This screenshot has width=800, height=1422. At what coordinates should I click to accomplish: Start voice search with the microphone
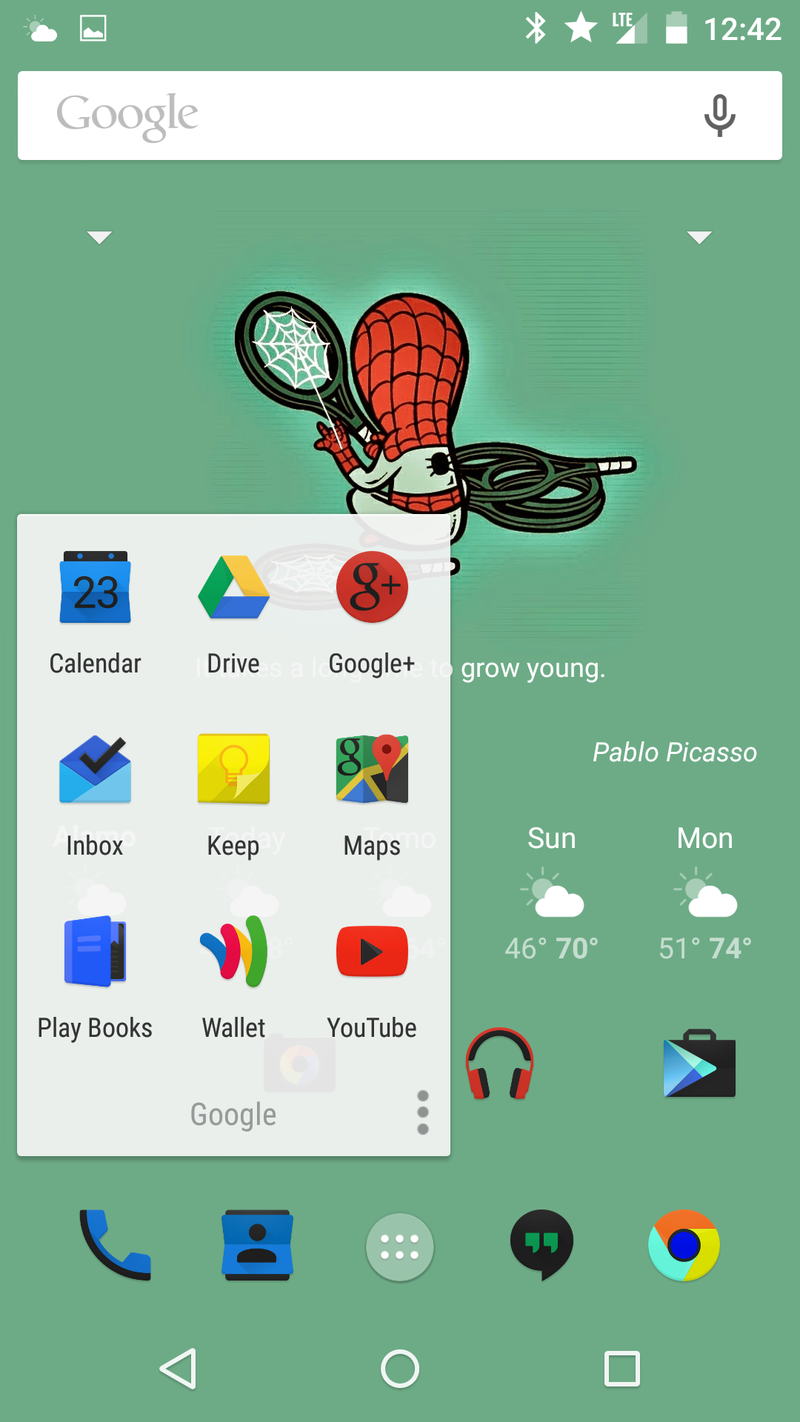[719, 116]
